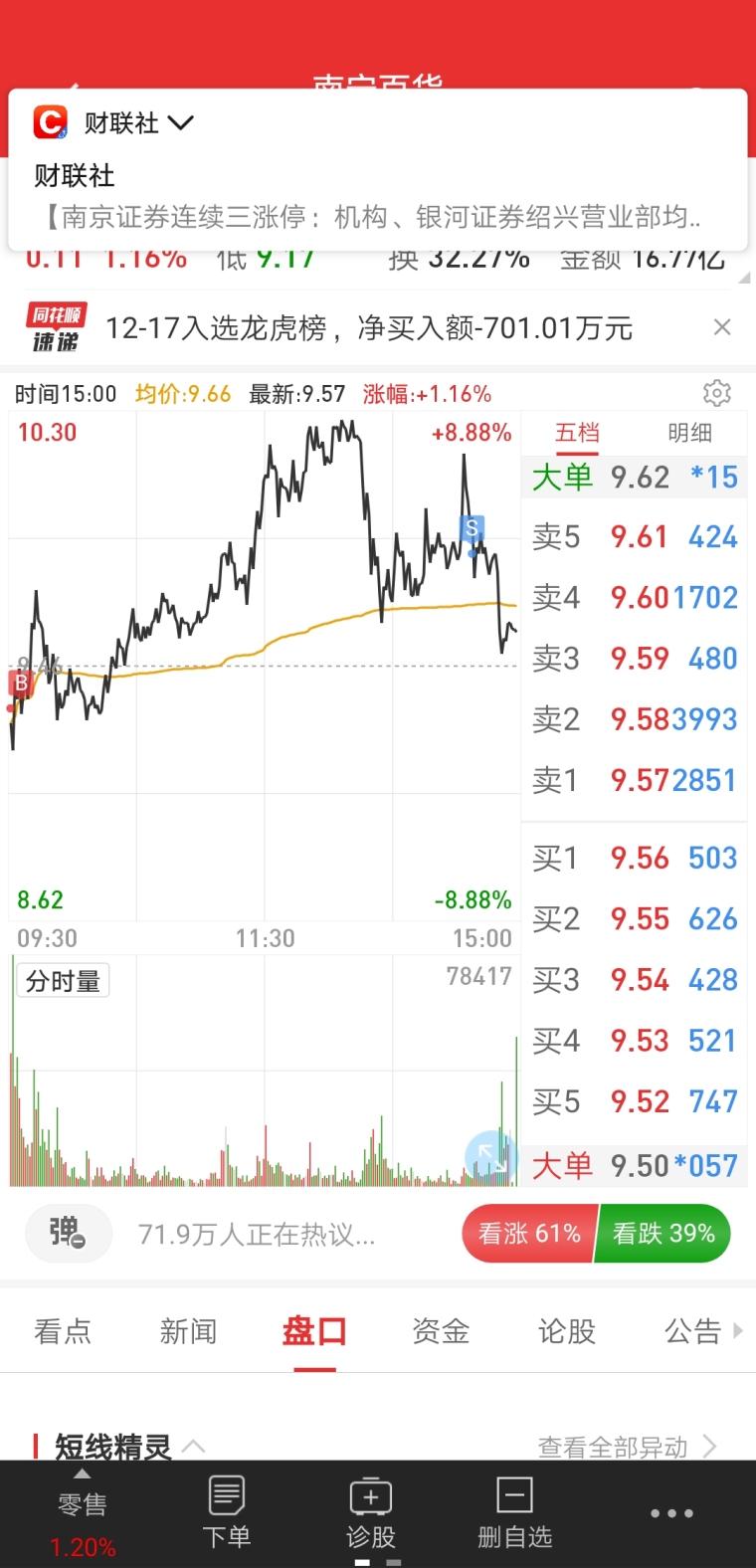Open the 分时量 indicator selector
Image resolution: width=756 pixels, height=1568 pixels.
pos(63,981)
